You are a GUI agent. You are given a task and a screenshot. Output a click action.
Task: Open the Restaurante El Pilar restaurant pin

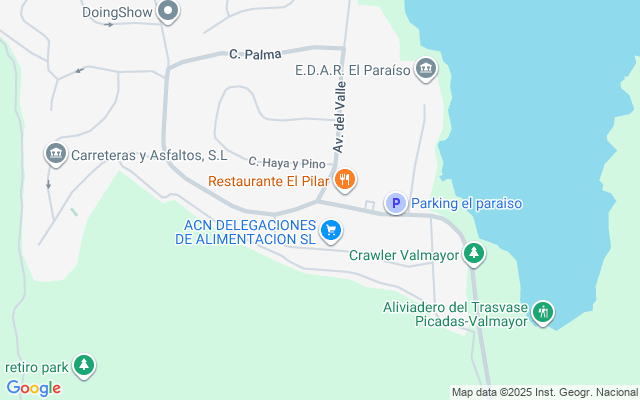(x=345, y=180)
